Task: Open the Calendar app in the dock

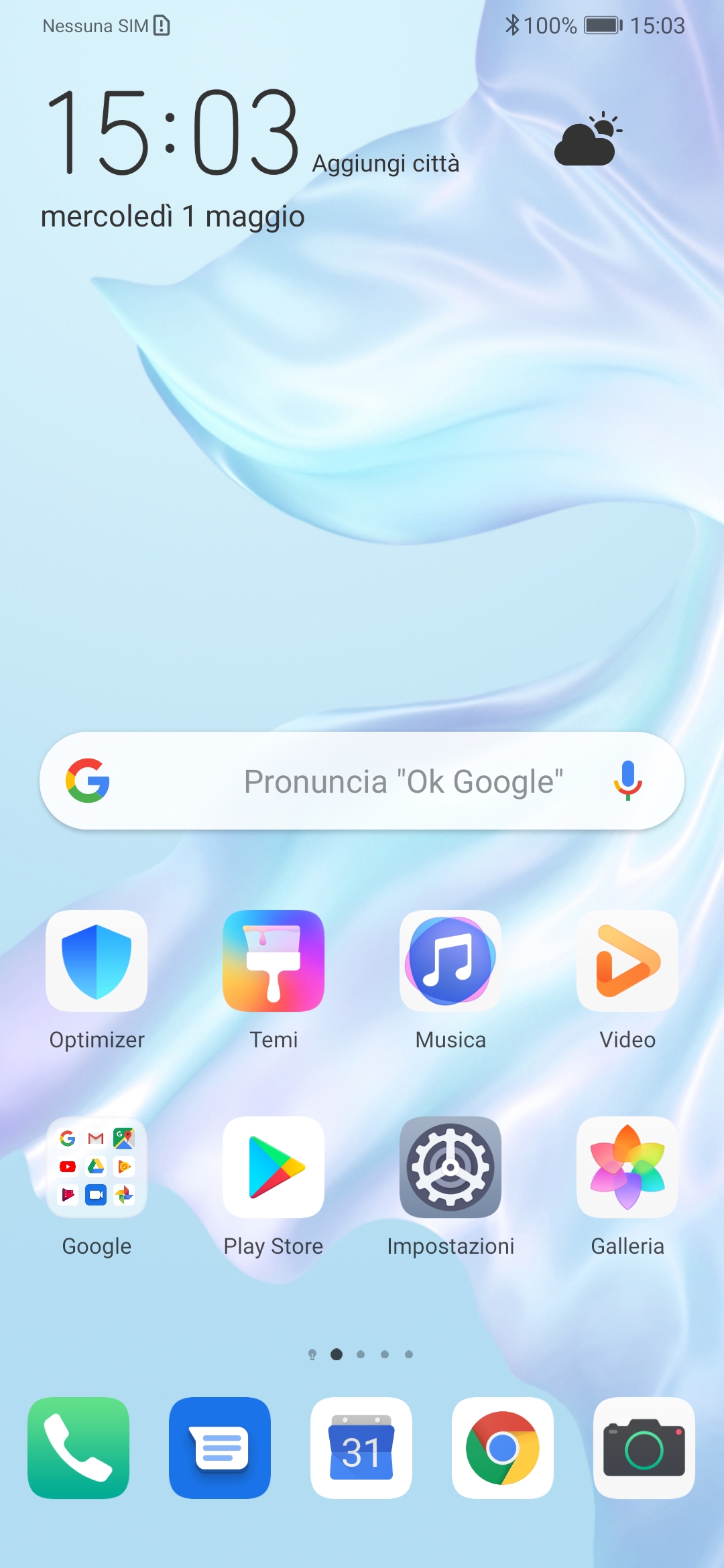Action: (x=361, y=1447)
